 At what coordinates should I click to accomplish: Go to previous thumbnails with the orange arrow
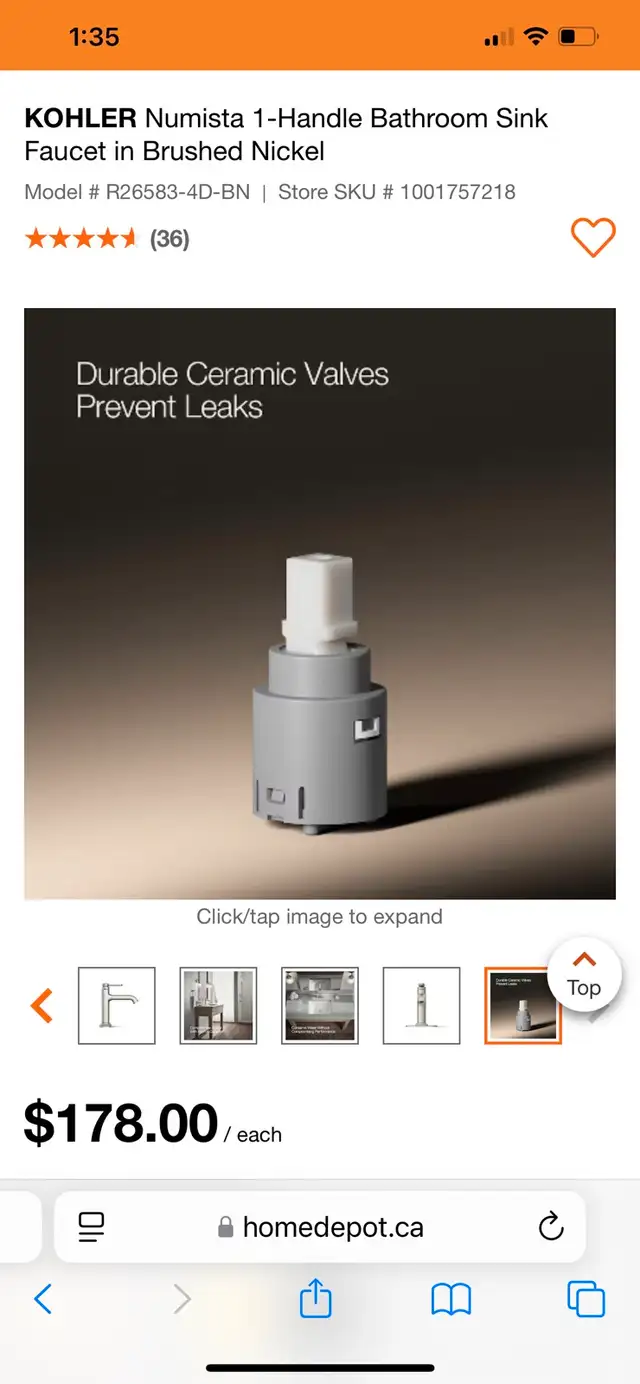(42, 1005)
